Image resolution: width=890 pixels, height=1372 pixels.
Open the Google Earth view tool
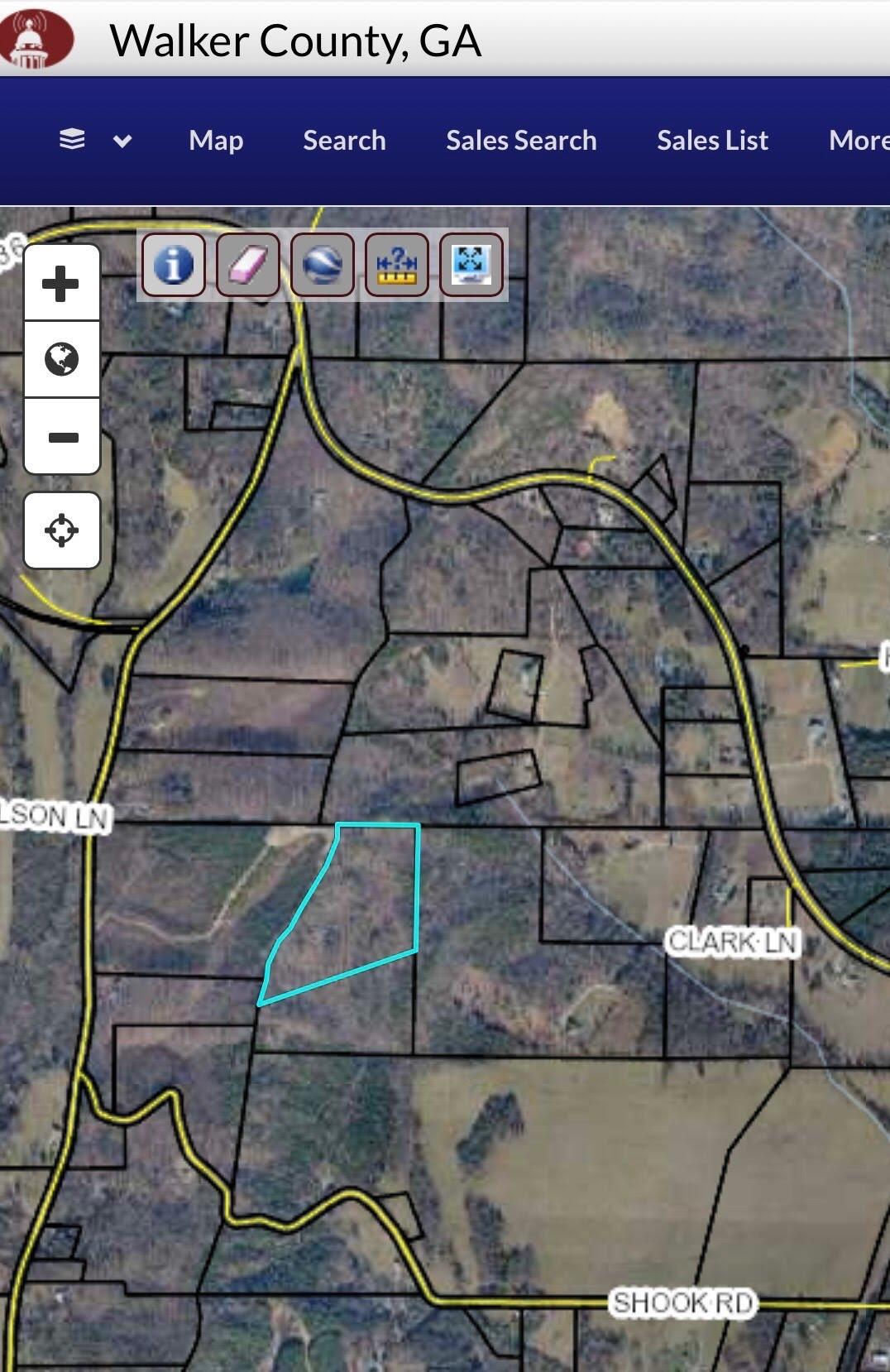coord(322,265)
